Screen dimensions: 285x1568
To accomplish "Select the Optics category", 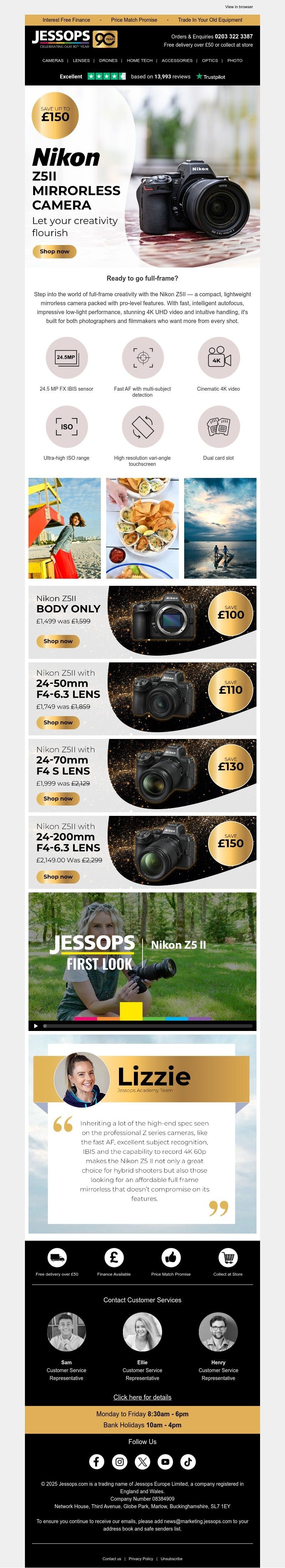I will pos(210,60).
